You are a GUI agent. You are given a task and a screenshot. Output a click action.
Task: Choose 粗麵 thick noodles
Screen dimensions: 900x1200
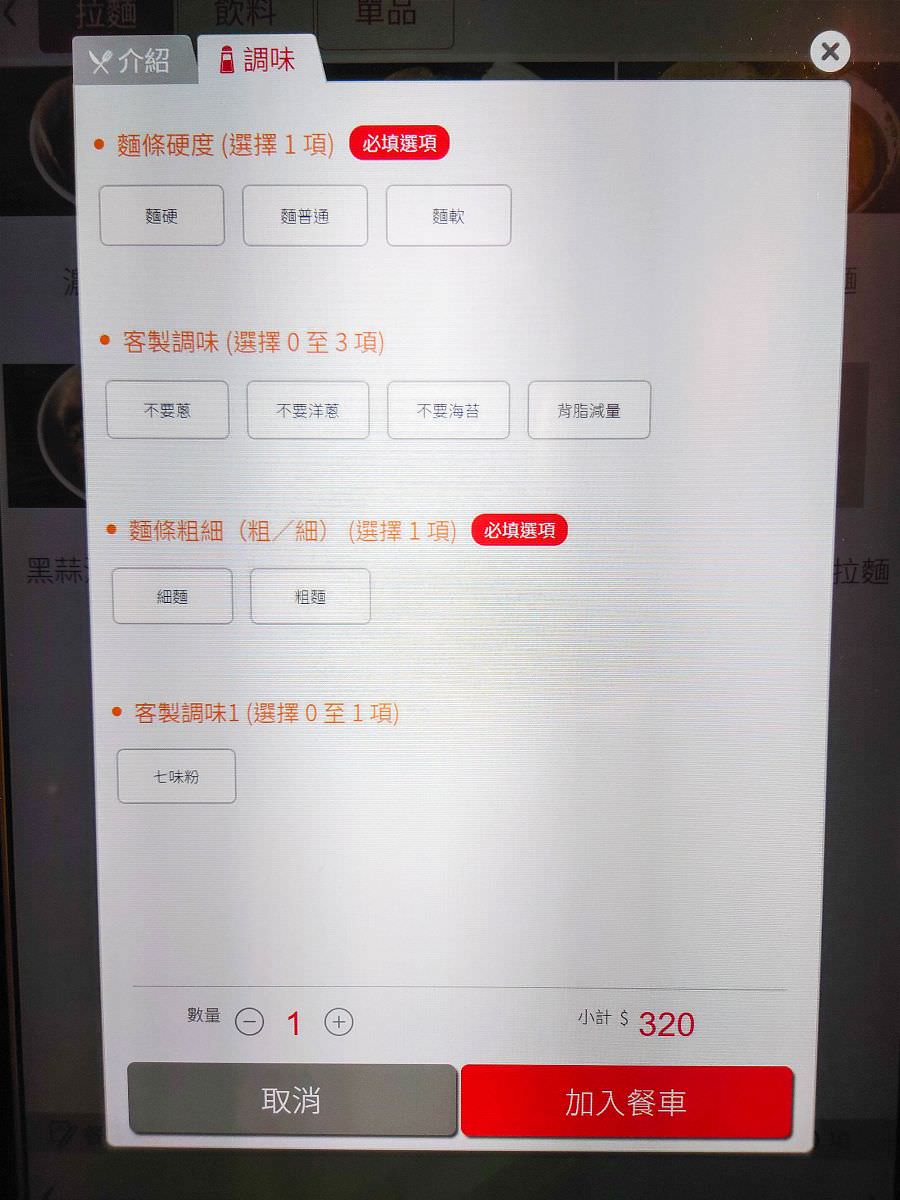click(310, 596)
